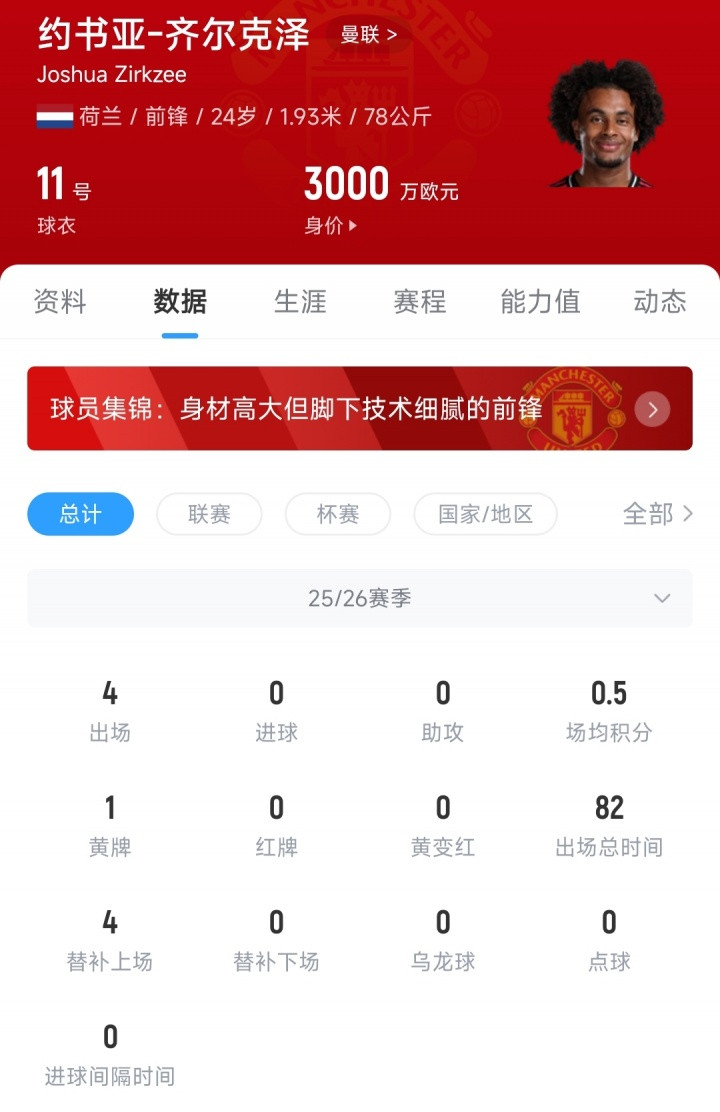
Task: Filter stats by 杯赛
Action: pos(337,515)
